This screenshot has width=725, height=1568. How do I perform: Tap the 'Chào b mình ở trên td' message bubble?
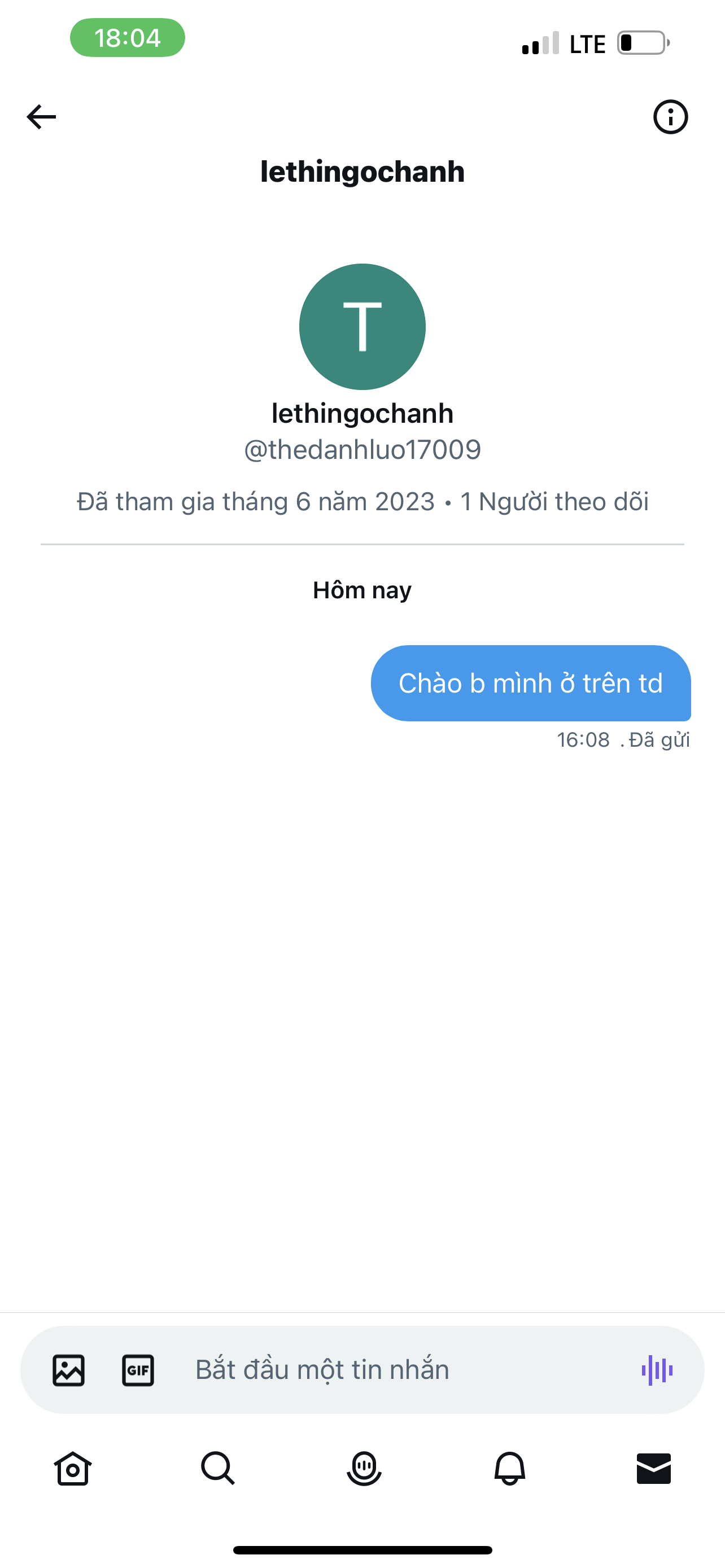(x=530, y=683)
